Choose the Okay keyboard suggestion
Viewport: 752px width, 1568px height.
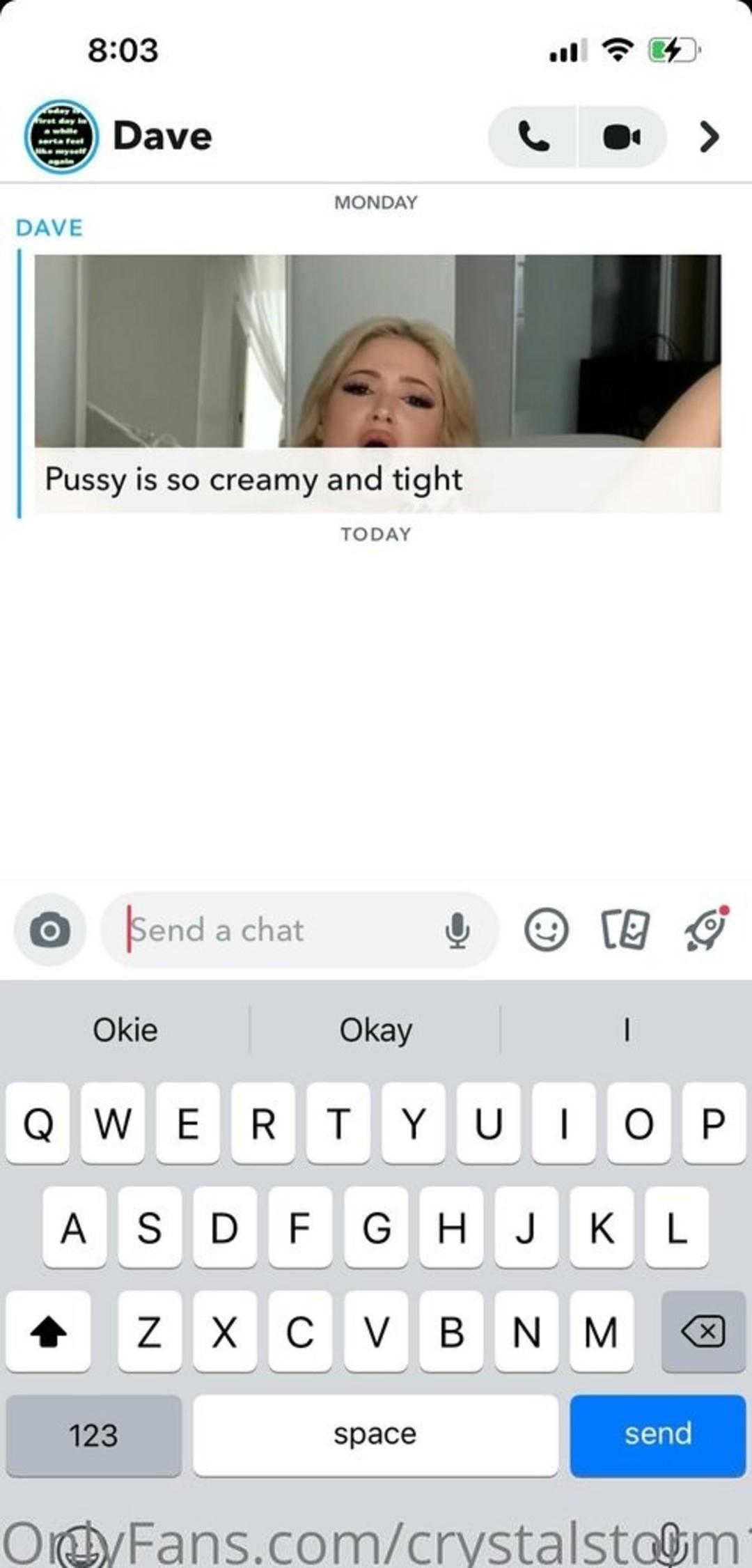(375, 1030)
